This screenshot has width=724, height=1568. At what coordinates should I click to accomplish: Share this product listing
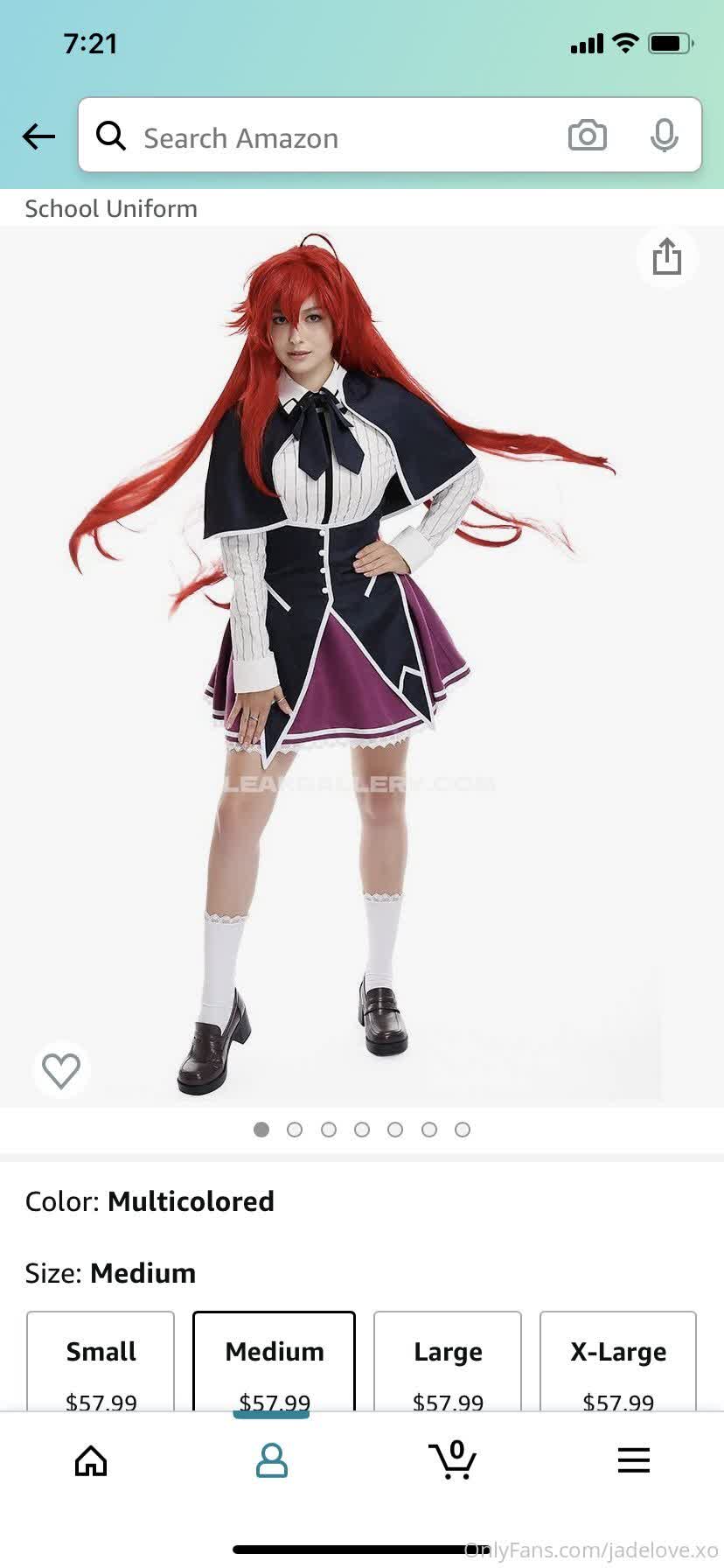pos(667,257)
